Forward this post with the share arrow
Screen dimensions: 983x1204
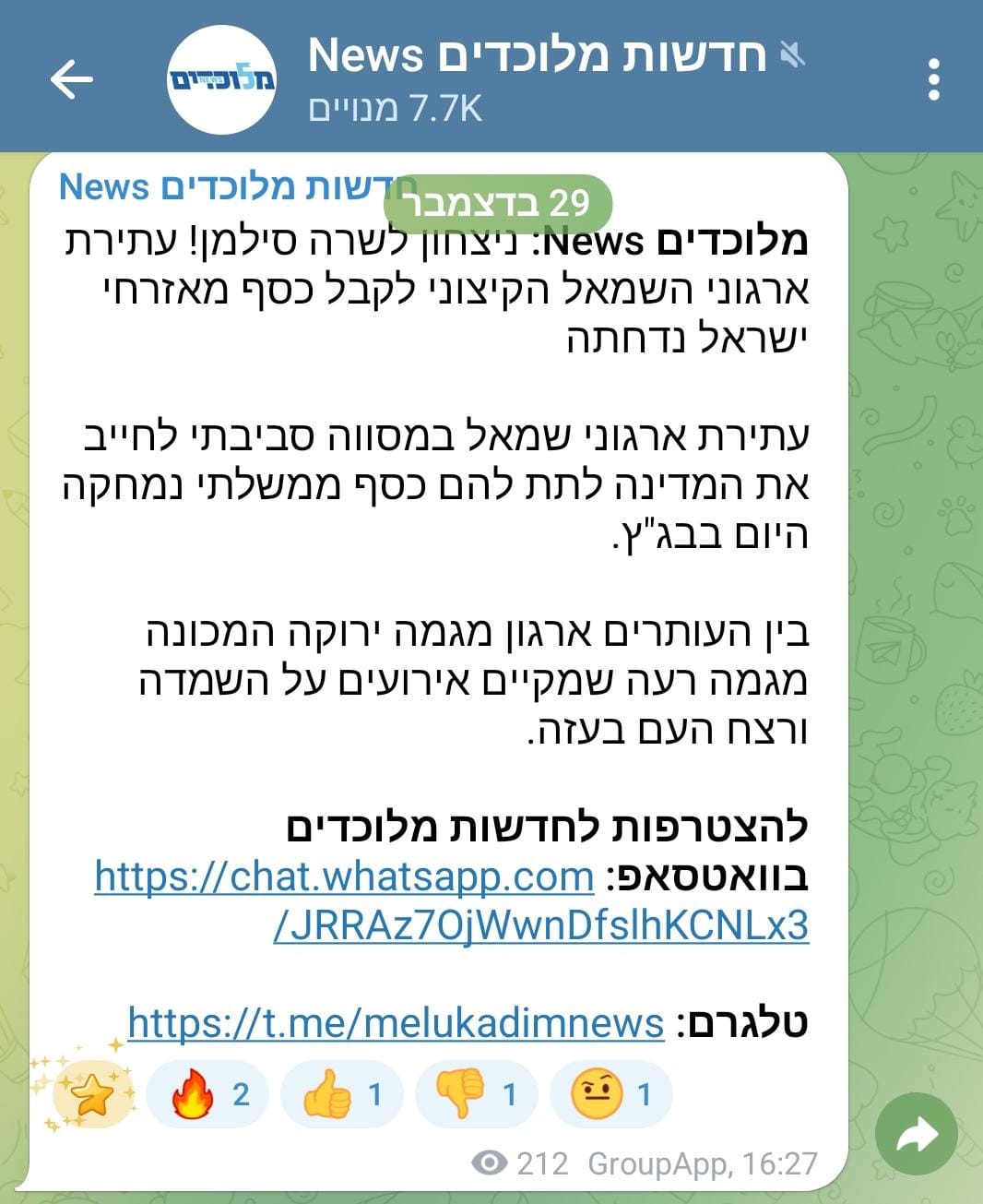point(918,1136)
